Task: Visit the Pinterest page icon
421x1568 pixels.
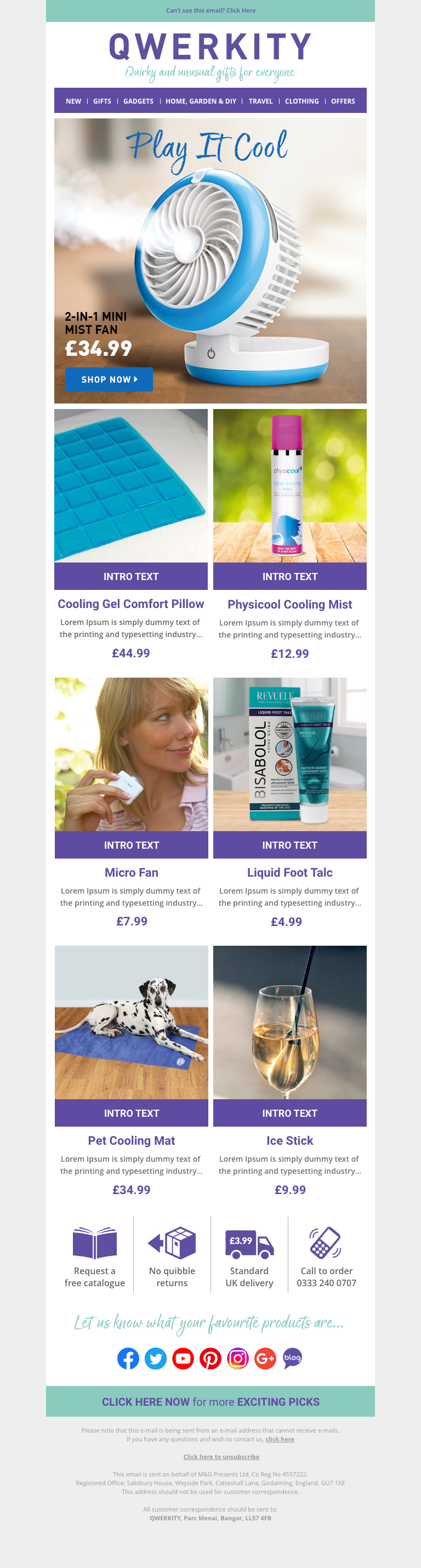Action: pyautogui.click(x=210, y=1358)
